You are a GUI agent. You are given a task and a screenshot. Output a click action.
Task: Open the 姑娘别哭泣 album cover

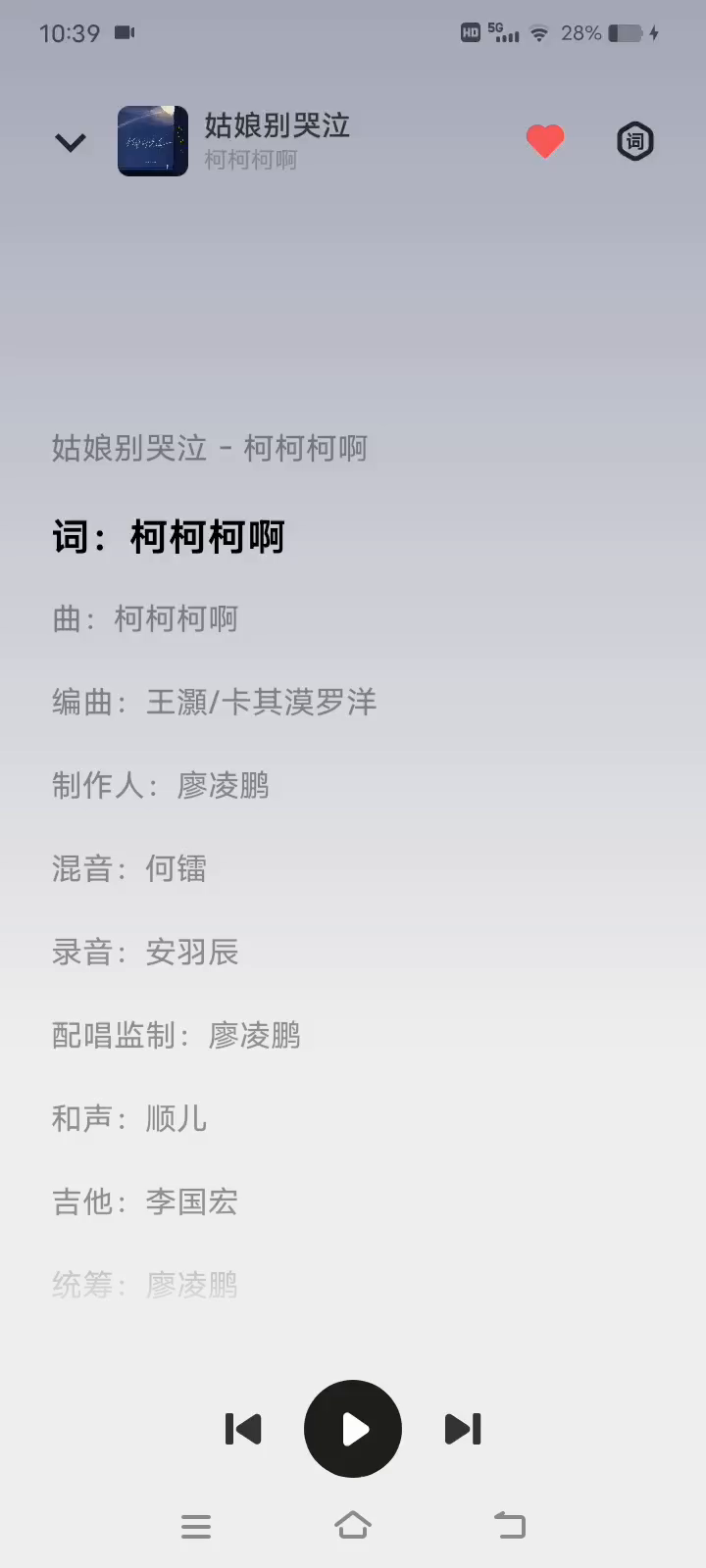coord(153,141)
